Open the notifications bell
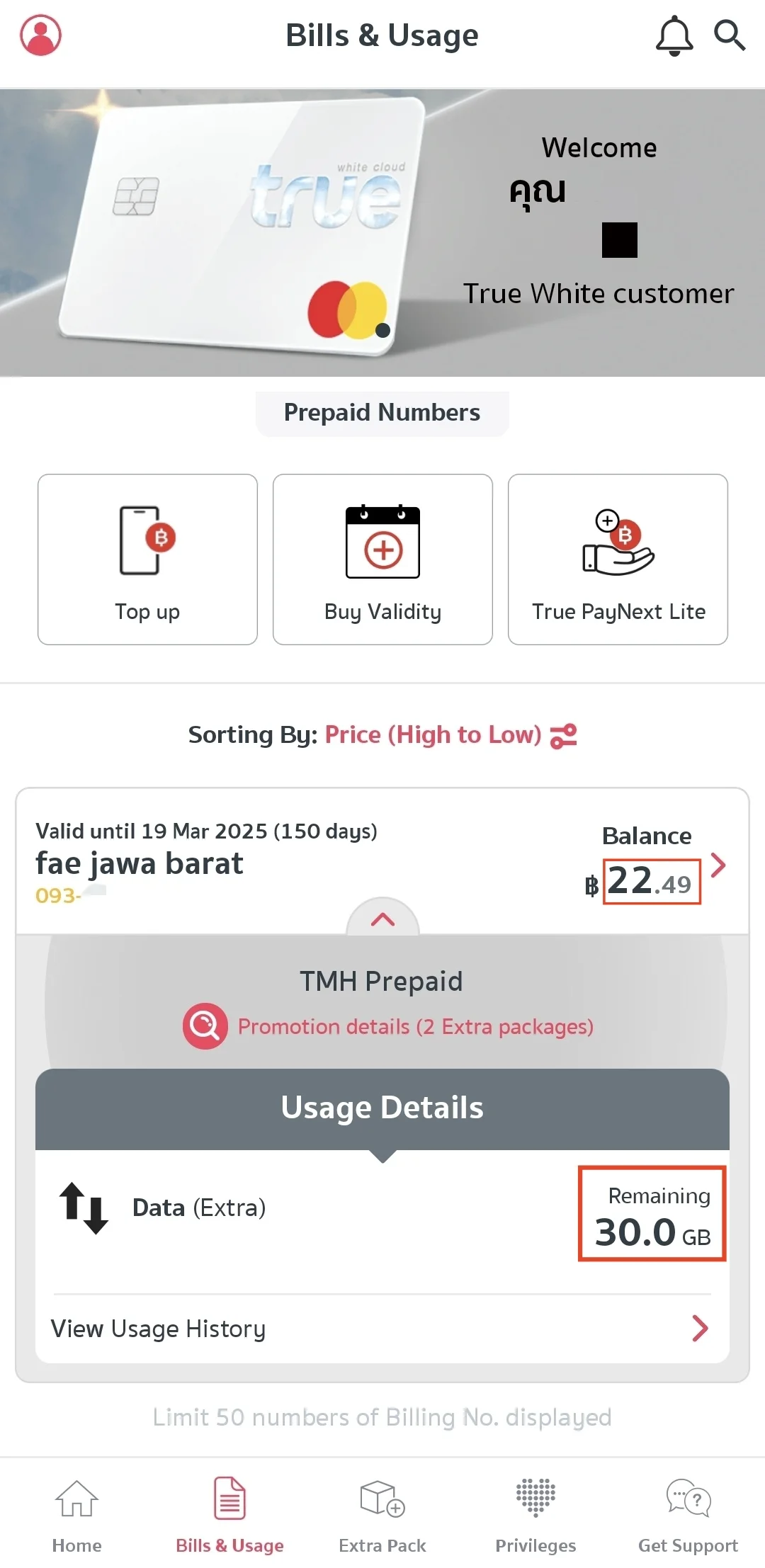Screen dimensions: 765x1568 pyautogui.click(x=674, y=35)
